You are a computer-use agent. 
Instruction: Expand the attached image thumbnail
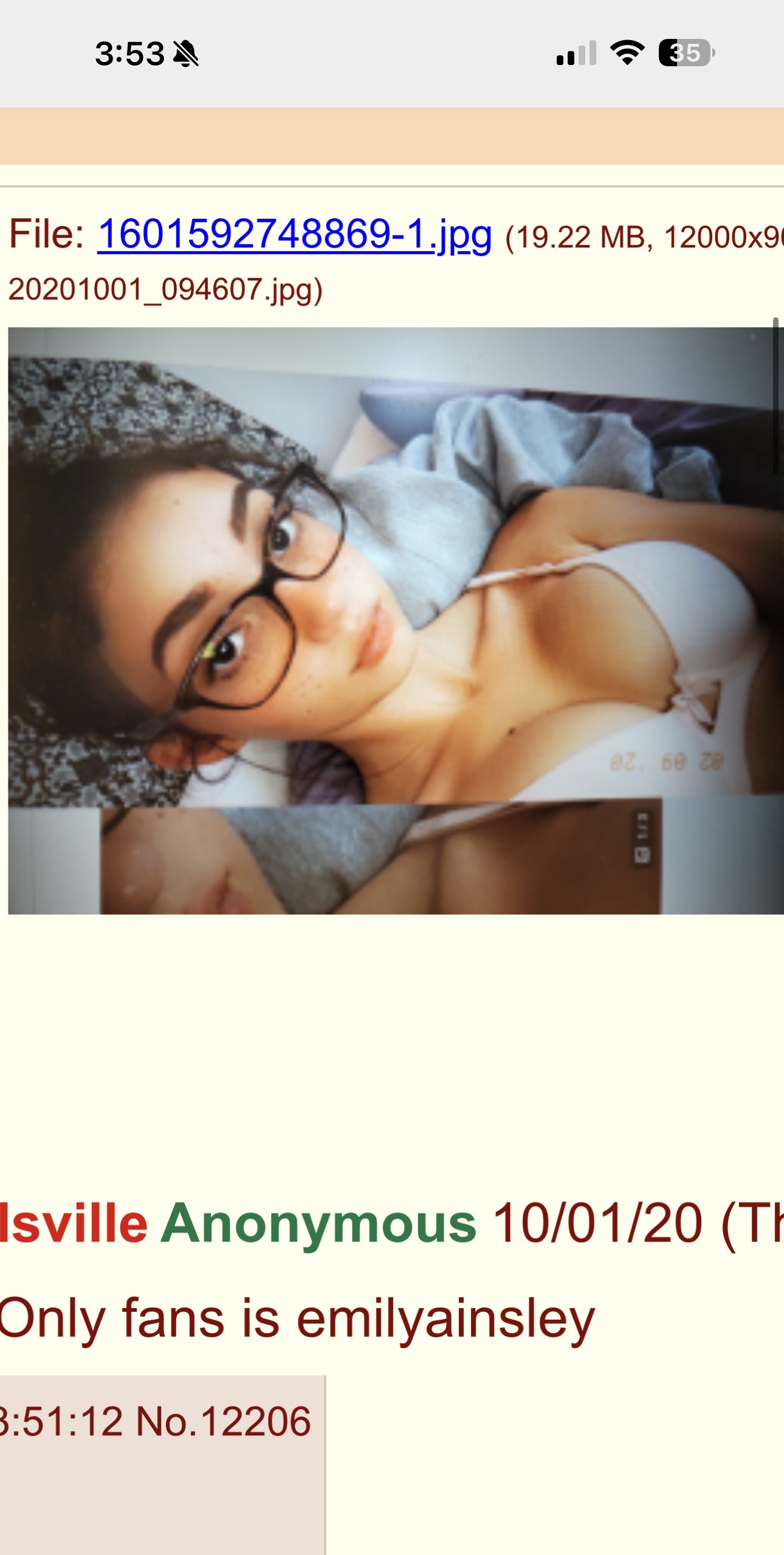click(x=395, y=620)
